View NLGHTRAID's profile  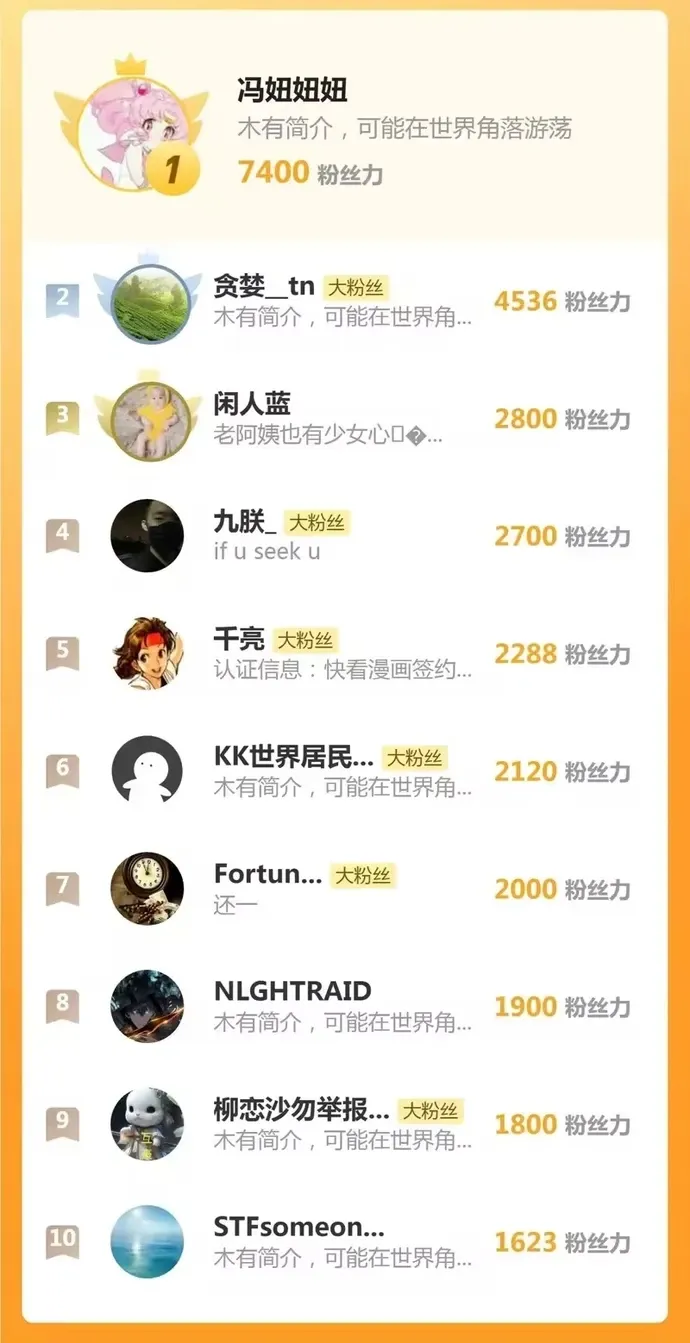(345, 1006)
